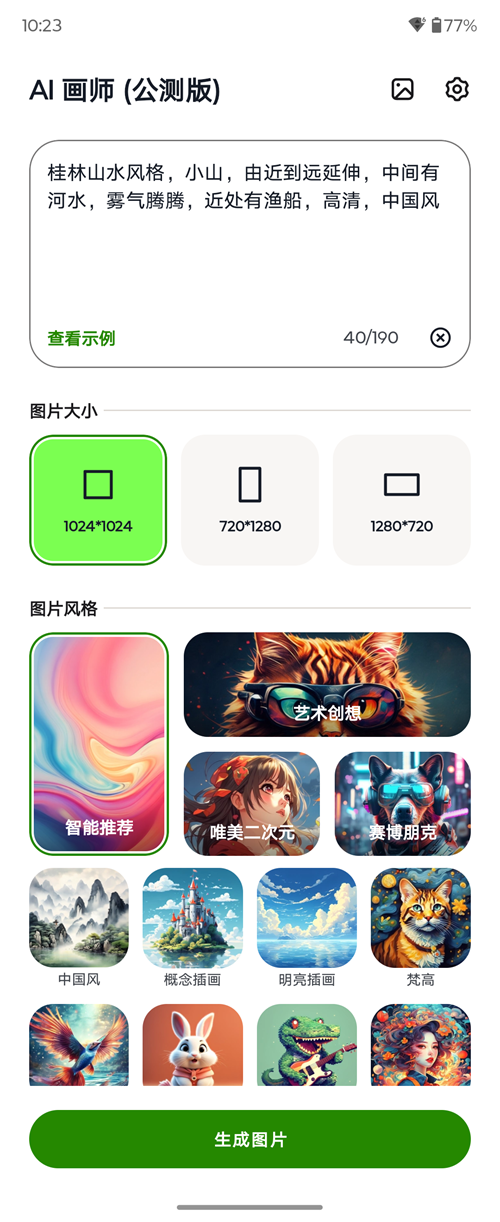
Task: Pick the 概念插画 style
Action: pyautogui.click(x=193, y=927)
